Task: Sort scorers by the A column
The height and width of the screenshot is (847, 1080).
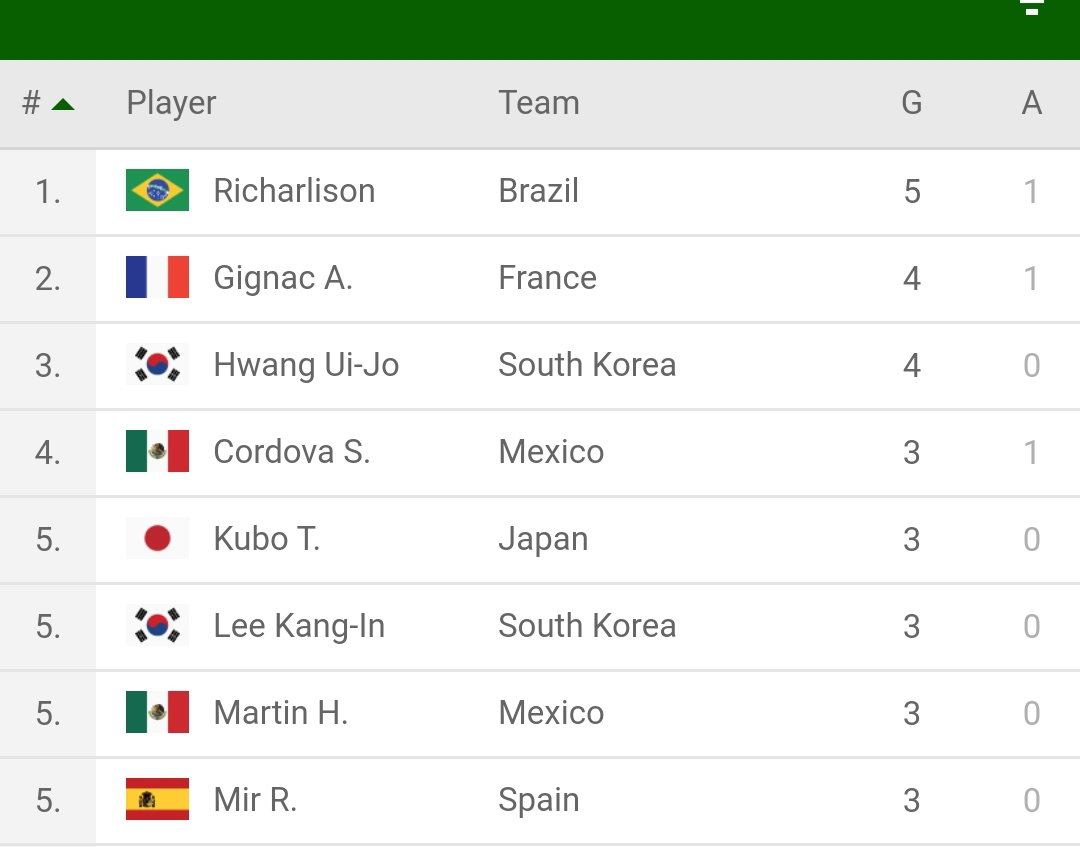Action: point(1031,103)
